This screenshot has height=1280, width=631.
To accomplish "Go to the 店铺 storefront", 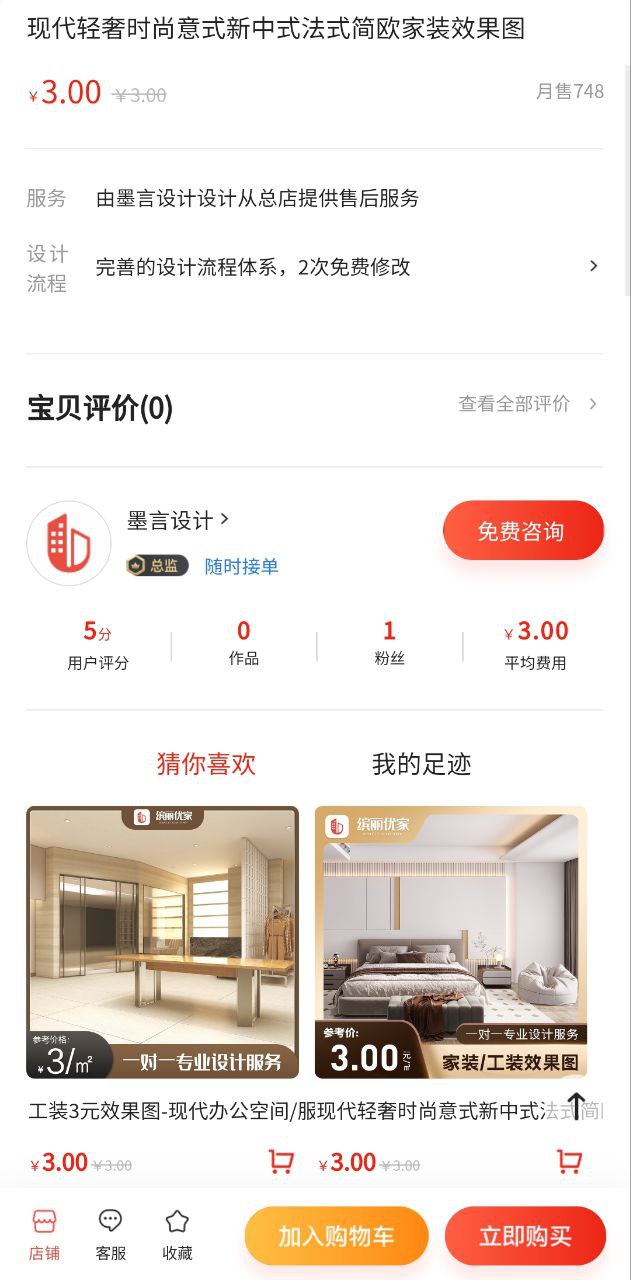I will pos(44,1235).
